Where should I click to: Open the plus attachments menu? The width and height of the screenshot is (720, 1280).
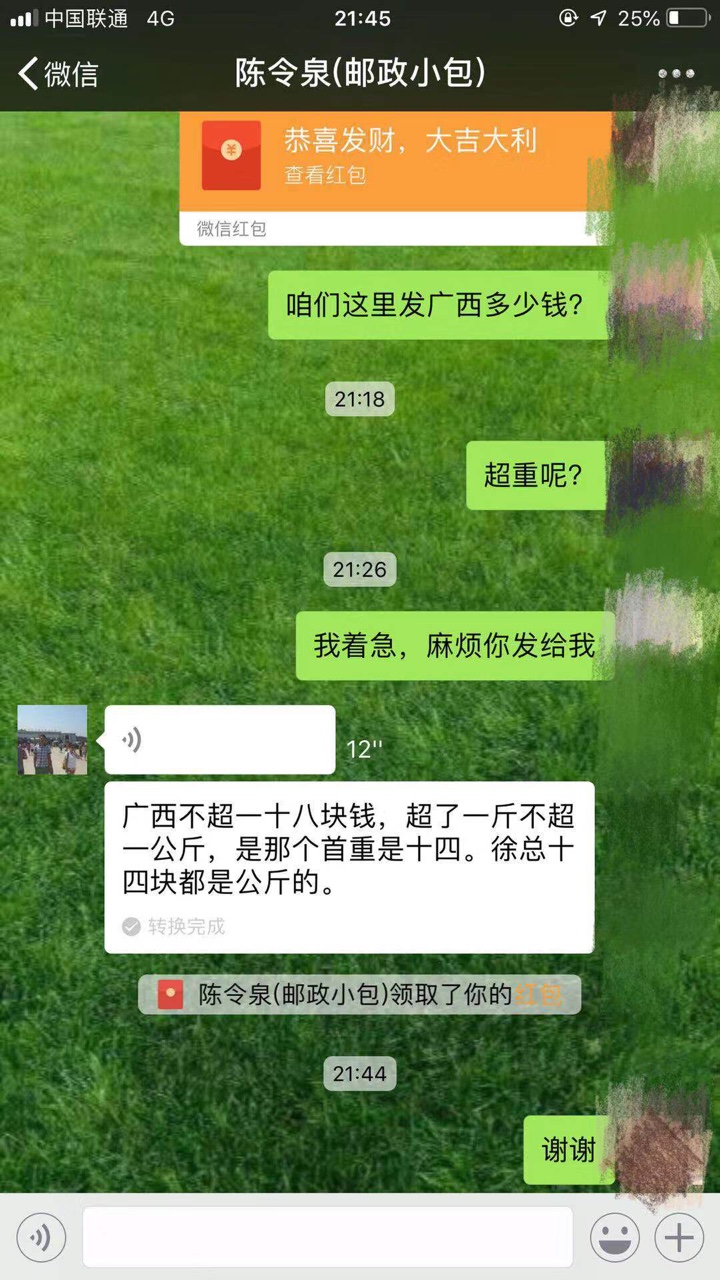click(x=679, y=1238)
